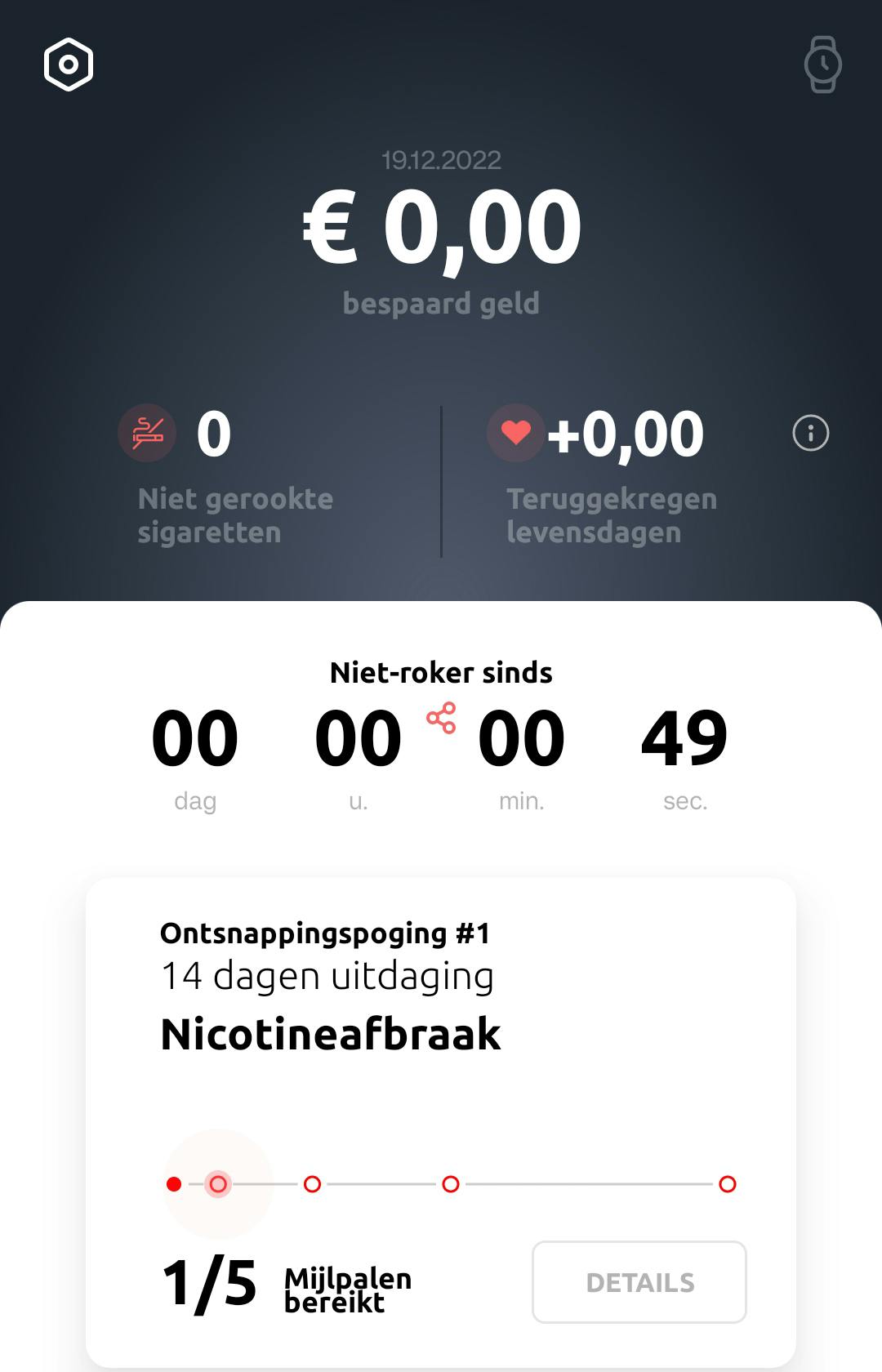The width and height of the screenshot is (882, 1372).
Task: Select the last milestone marker
Action: (727, 1184)
